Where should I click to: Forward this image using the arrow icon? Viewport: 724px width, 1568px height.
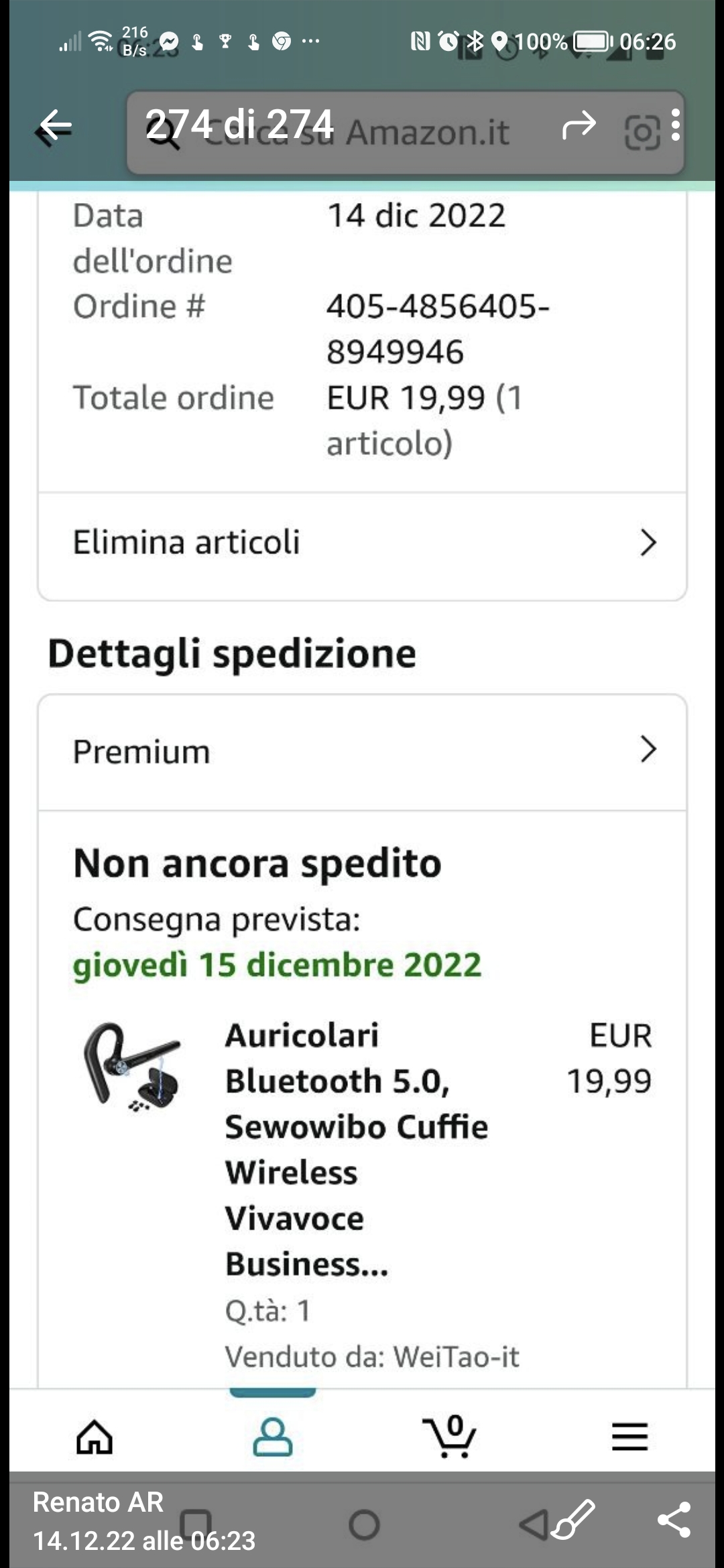pyautogui.click(x=579, y=125)
